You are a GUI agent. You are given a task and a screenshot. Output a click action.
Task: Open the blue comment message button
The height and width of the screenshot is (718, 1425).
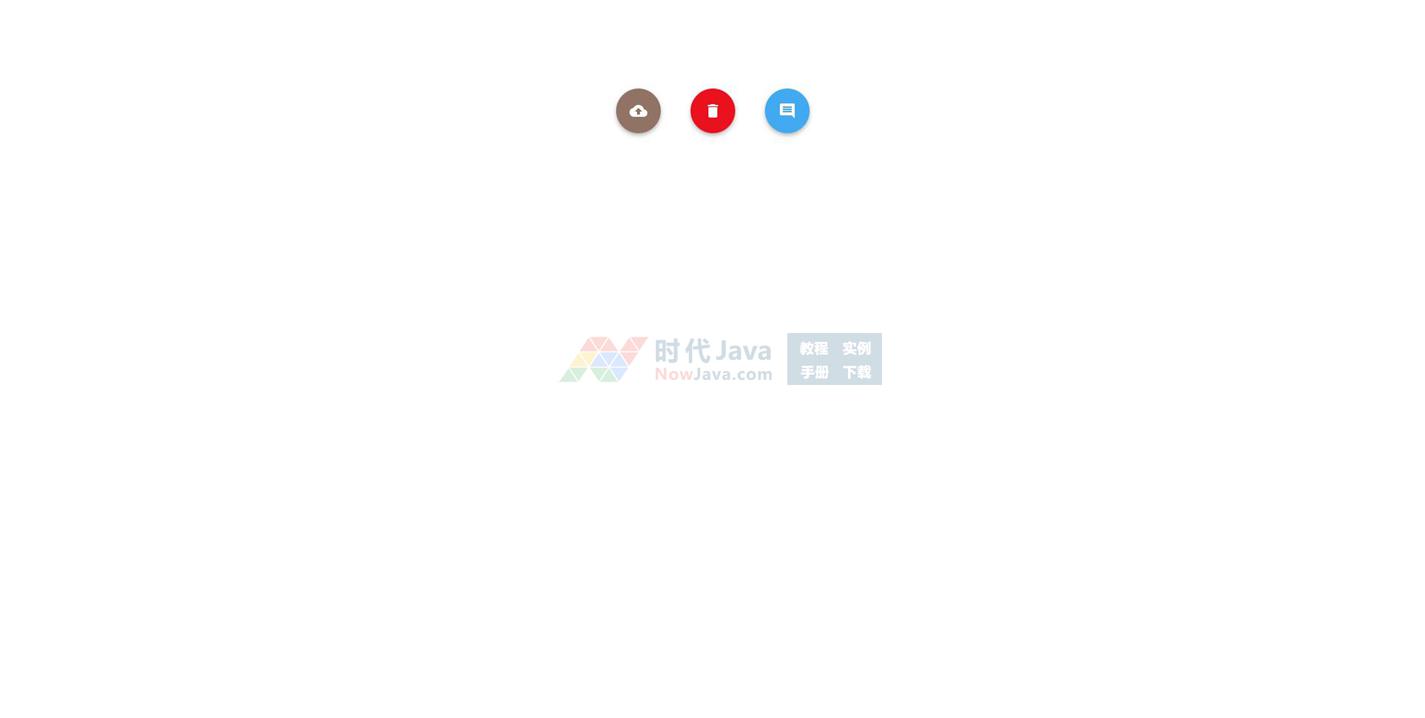(787, 111)
